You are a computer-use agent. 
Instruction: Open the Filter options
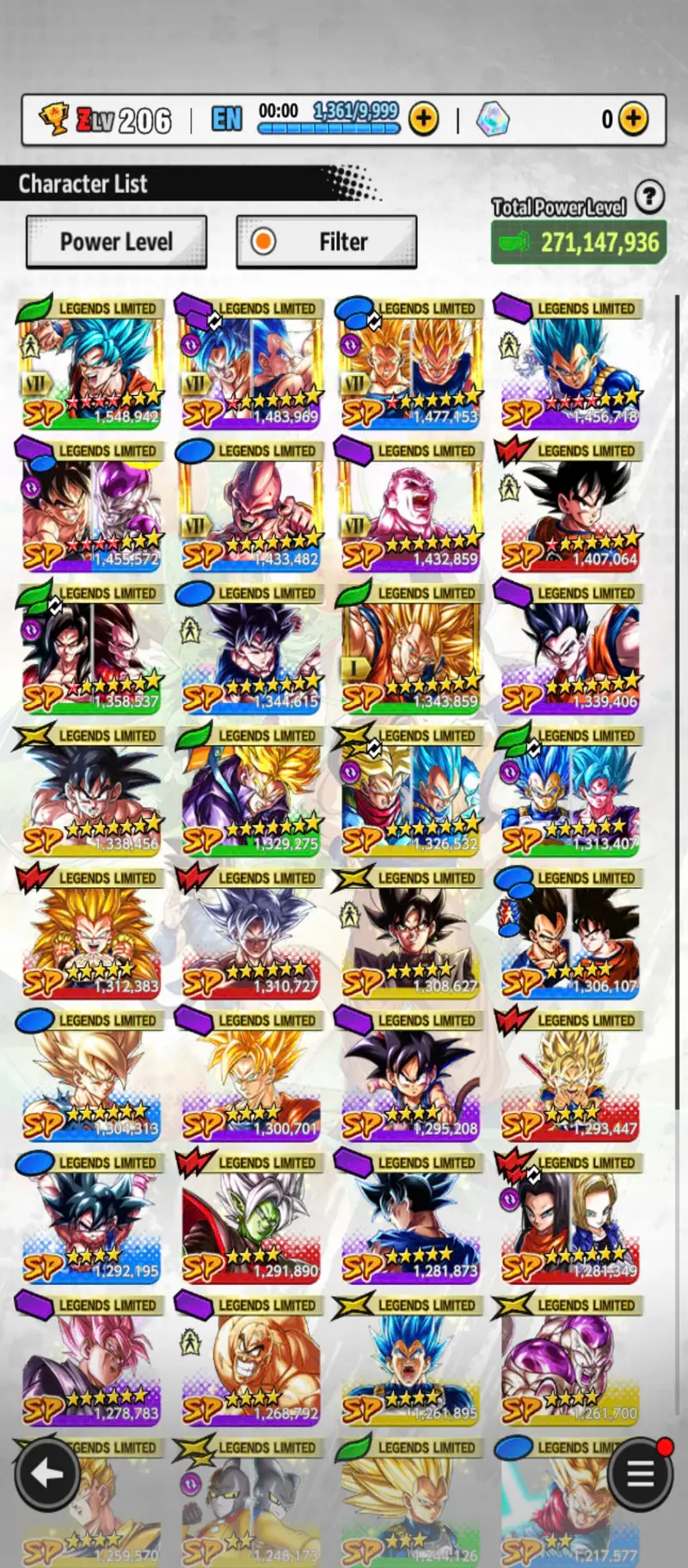point(327,242)
